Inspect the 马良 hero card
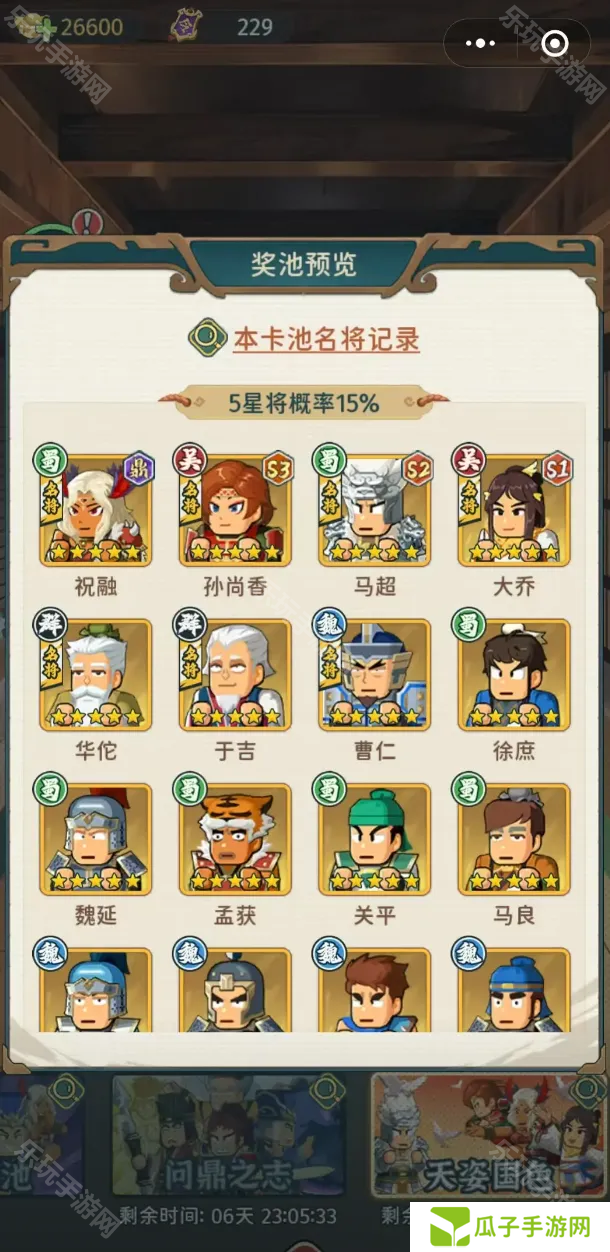The image size is (610, 1252). [514, 840]
